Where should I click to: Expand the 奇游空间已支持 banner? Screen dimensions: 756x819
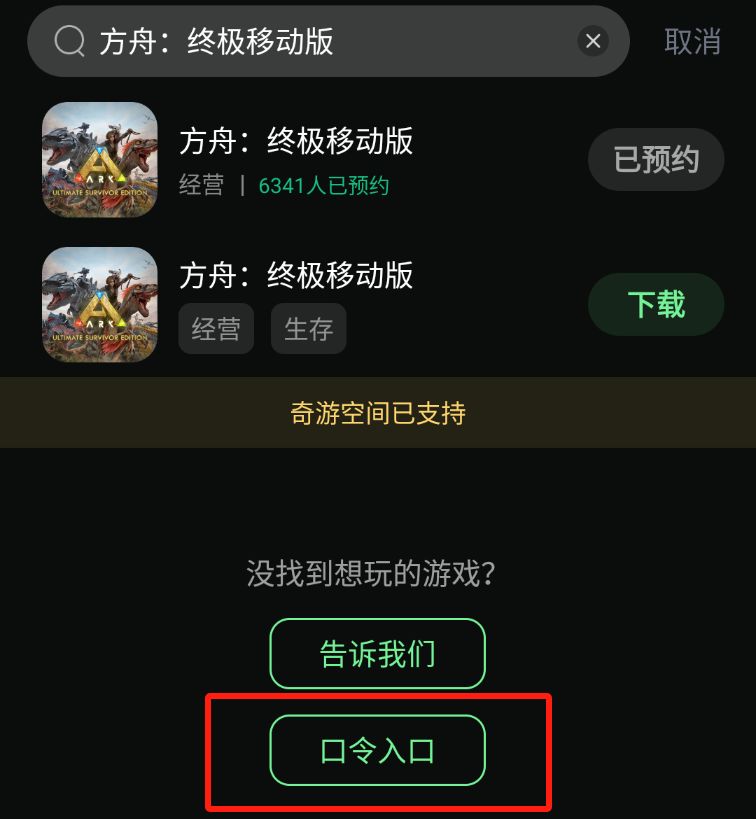[x=378, y=412]
